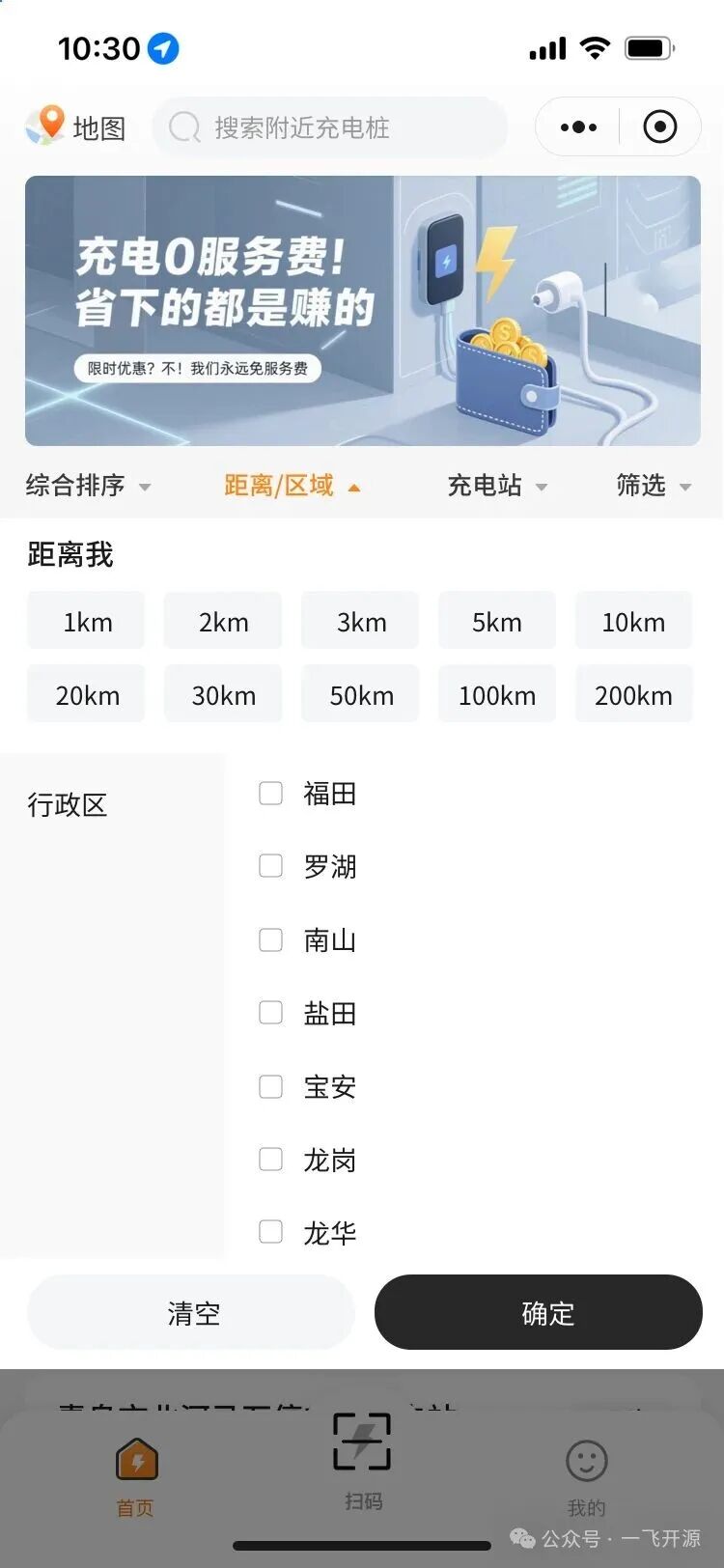
Task: Open the 筛选 filter options
Action: (x=653, y=486)
